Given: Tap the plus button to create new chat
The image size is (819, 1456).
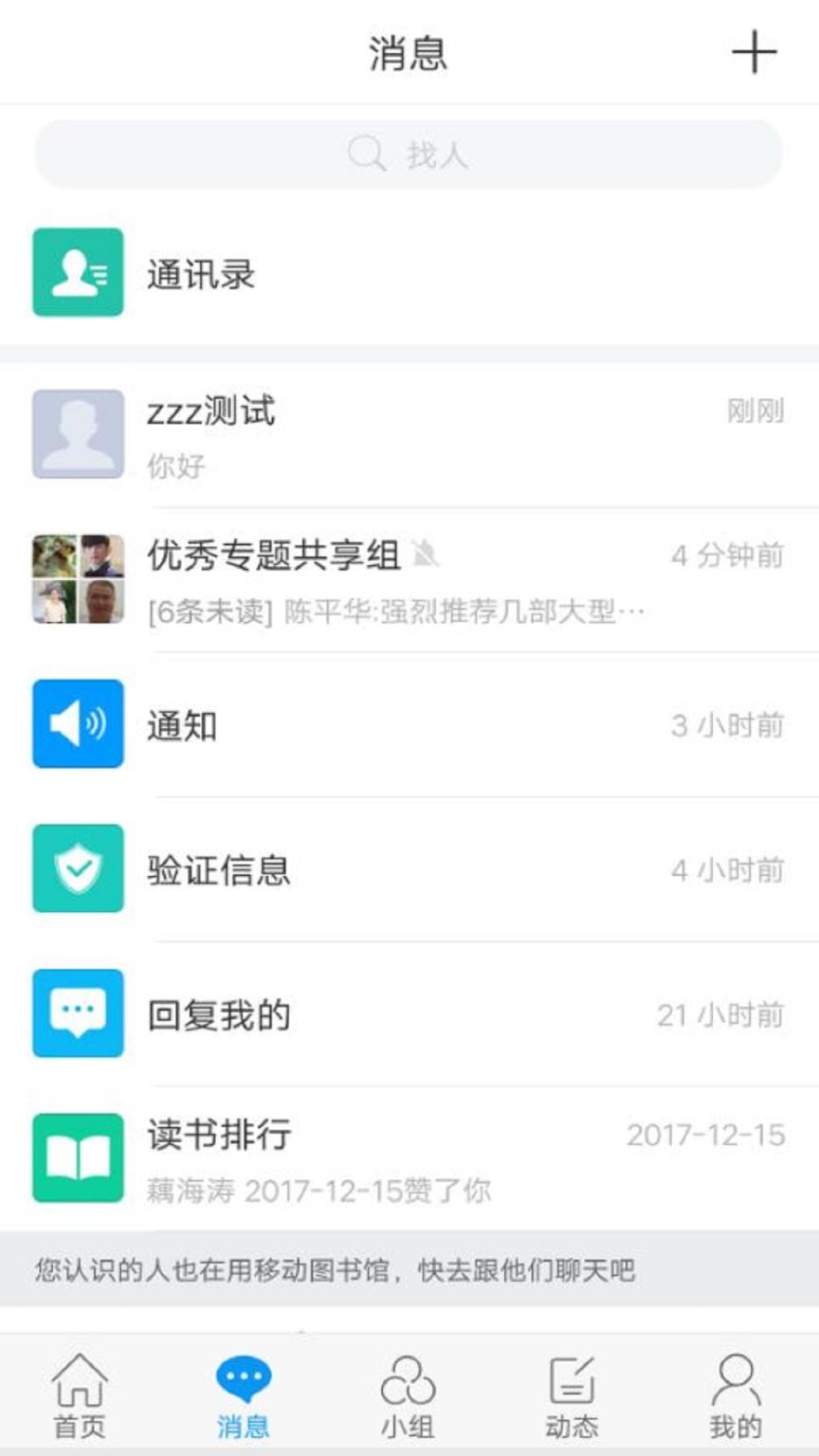Looking at the screenshot, I should click(x=754, y=52).
